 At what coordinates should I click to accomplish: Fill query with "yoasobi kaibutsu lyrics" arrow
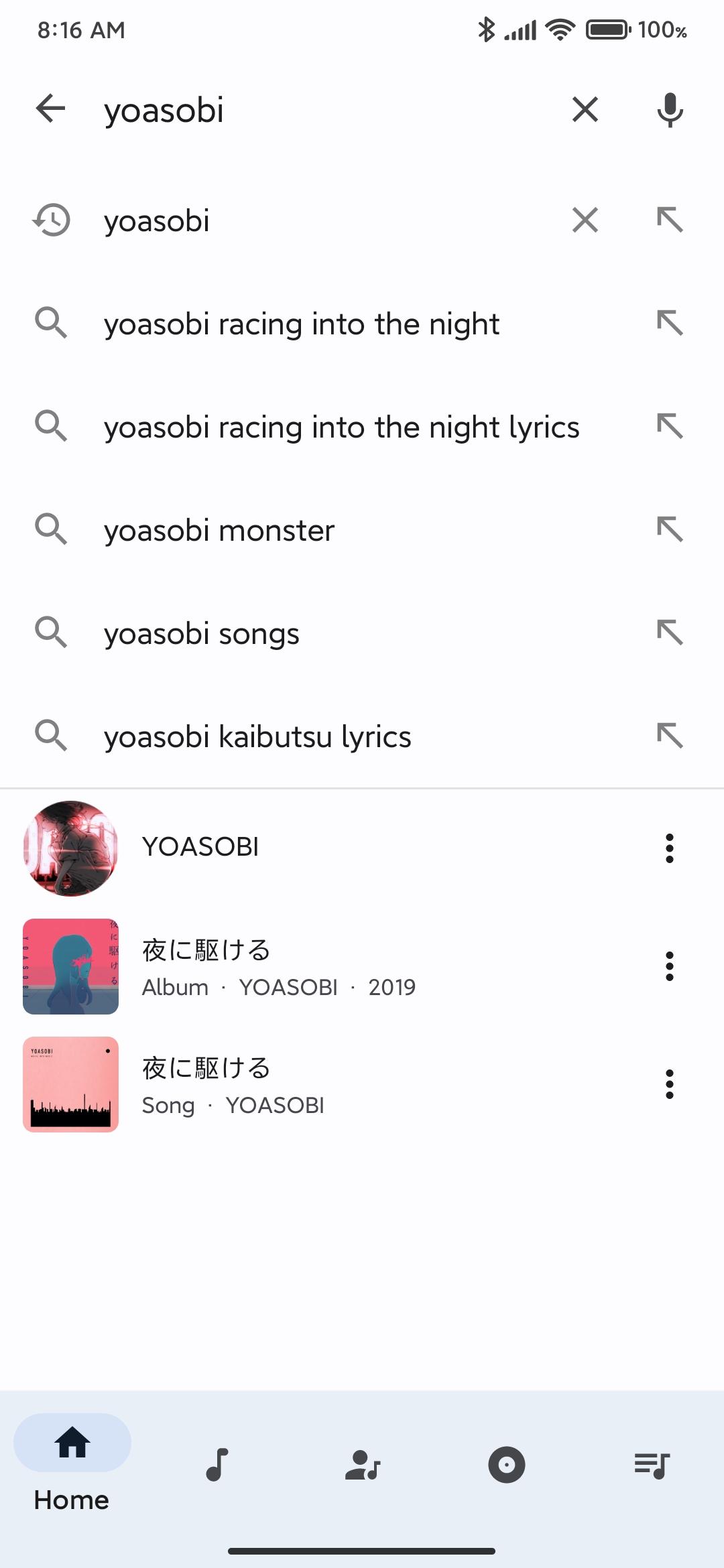pyautogui.click(x=669, y=736)
